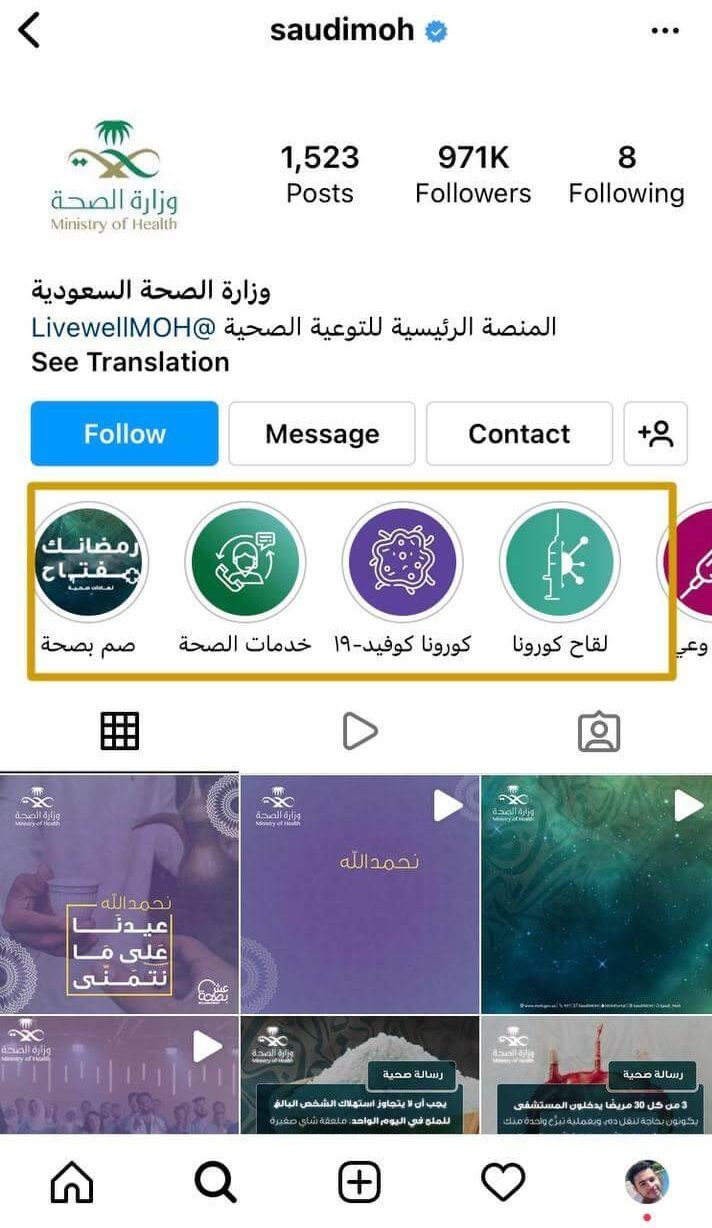Open suggested accounts add-person button
This screenshot has height=1228, width=712.
[x=656, y=434]
